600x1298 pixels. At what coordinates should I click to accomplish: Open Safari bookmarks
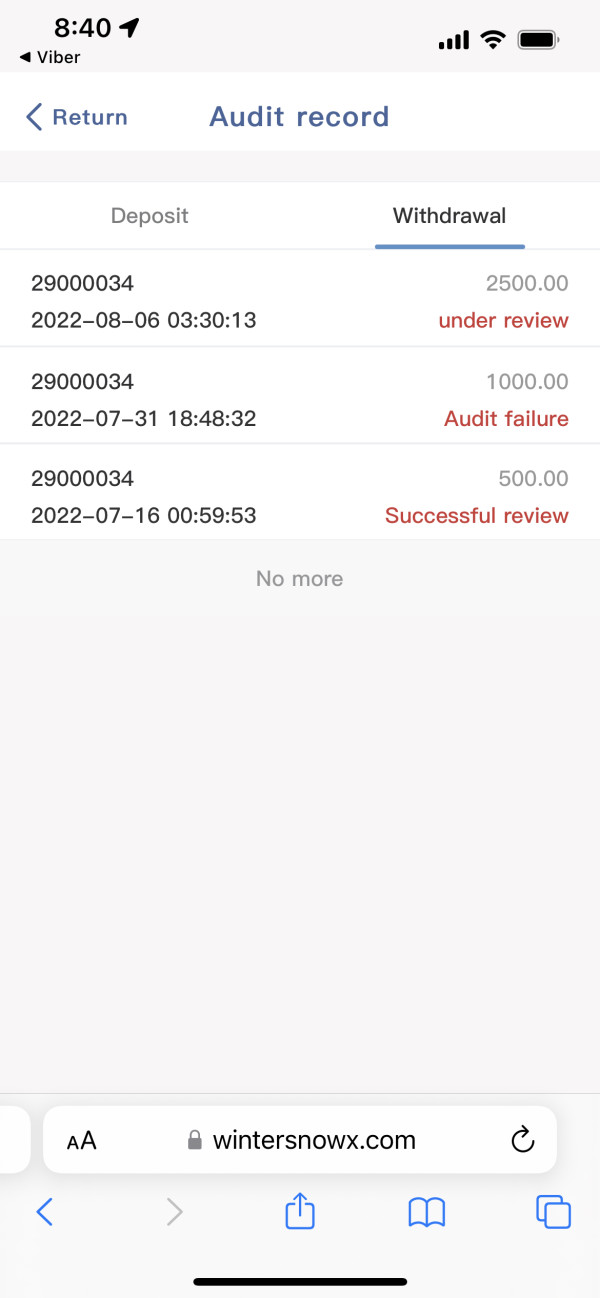427,1212
